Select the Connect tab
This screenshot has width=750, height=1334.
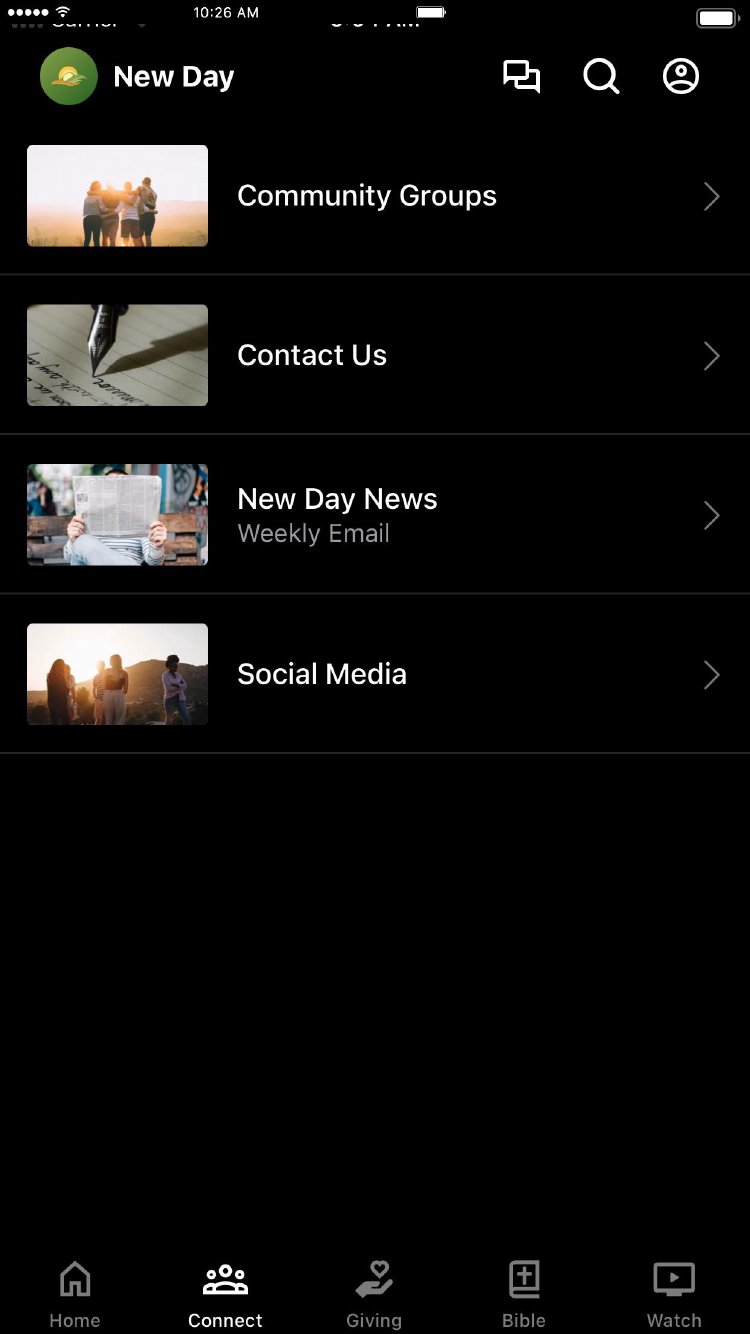point(225,1294)
